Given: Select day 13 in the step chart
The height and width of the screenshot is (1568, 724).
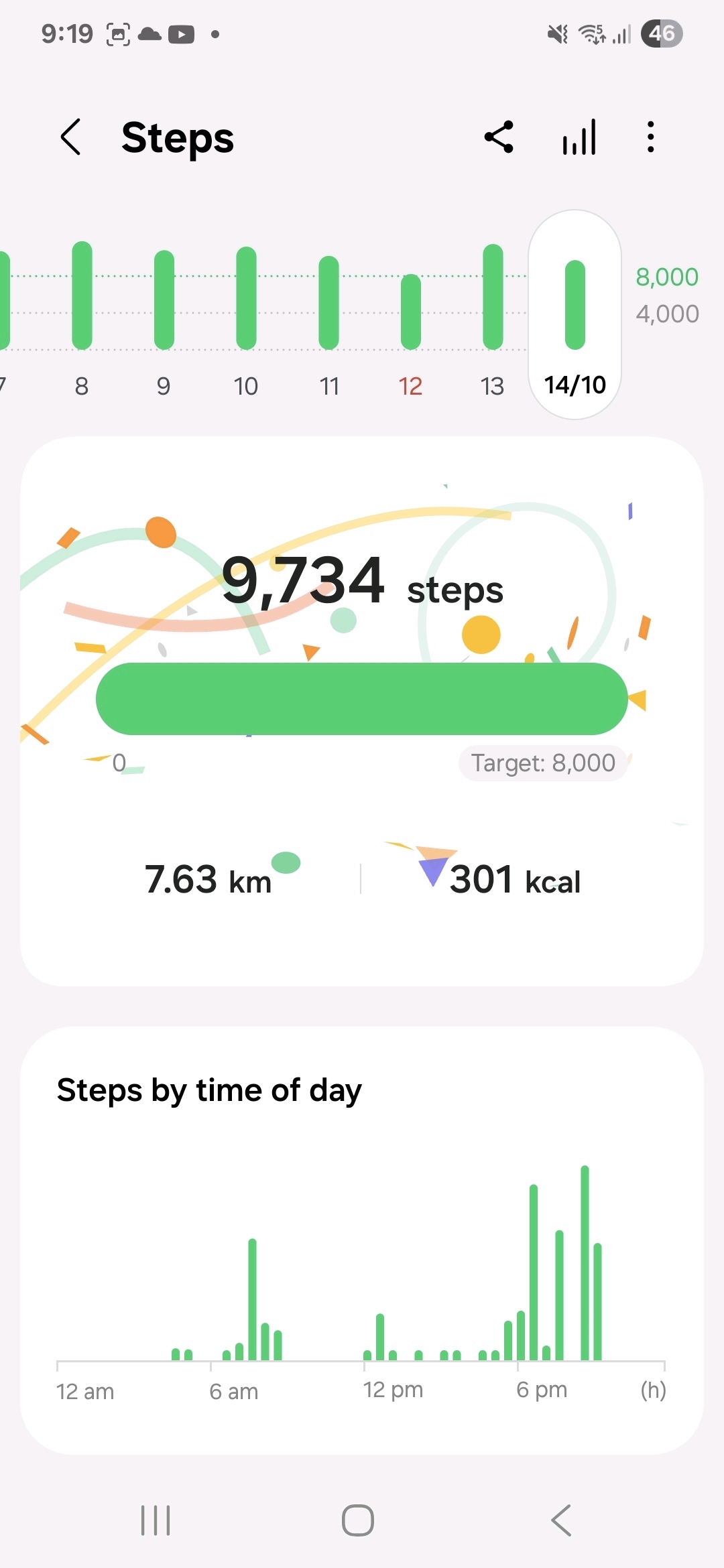Looking at the screenshot, I should click(x=493, y=315).
